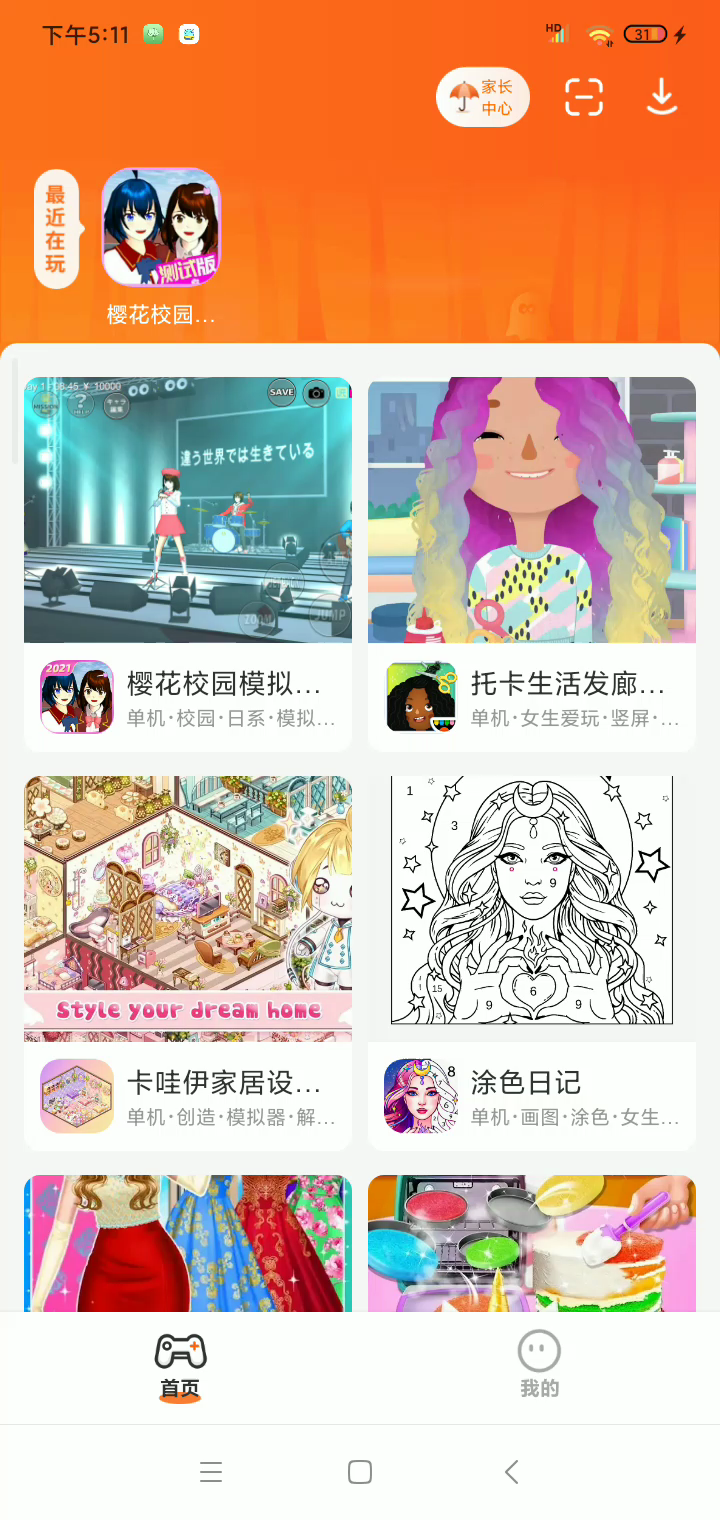Open the downloads icon
This screenshot has width=720, height=1520.
[661, 97]
